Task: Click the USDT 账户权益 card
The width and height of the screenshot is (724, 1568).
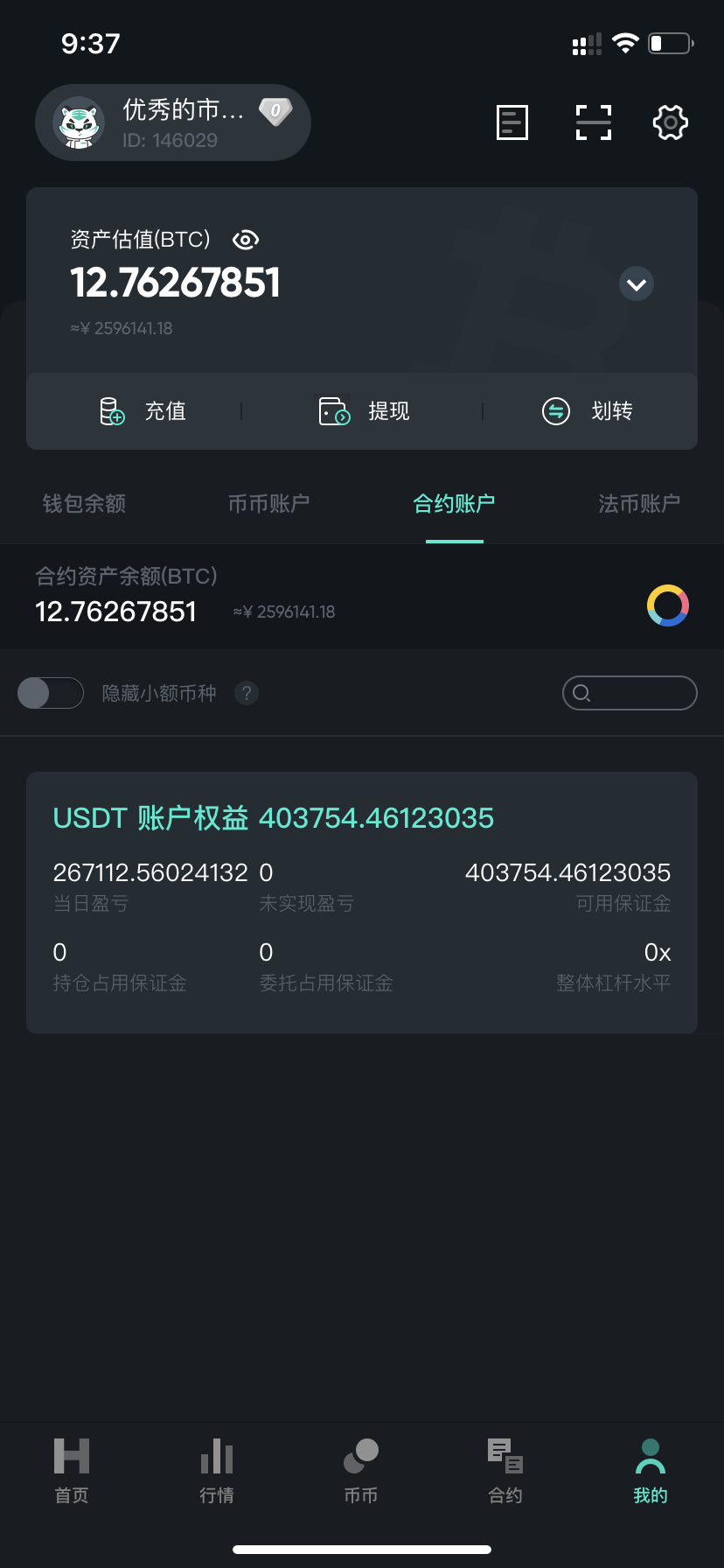Action: point(361,901)
